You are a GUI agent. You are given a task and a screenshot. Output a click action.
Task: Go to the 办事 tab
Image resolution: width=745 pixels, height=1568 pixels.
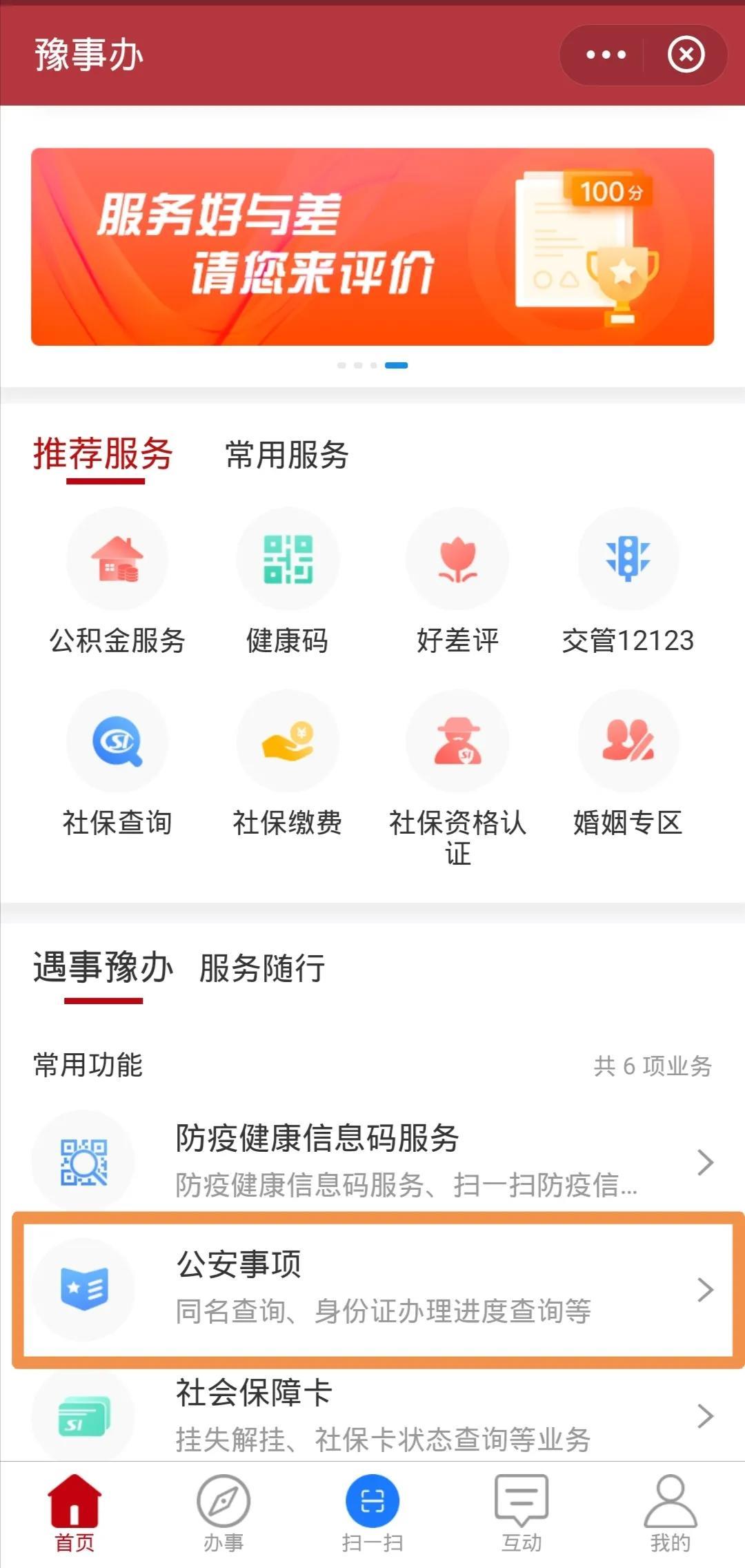point(223,1513)
